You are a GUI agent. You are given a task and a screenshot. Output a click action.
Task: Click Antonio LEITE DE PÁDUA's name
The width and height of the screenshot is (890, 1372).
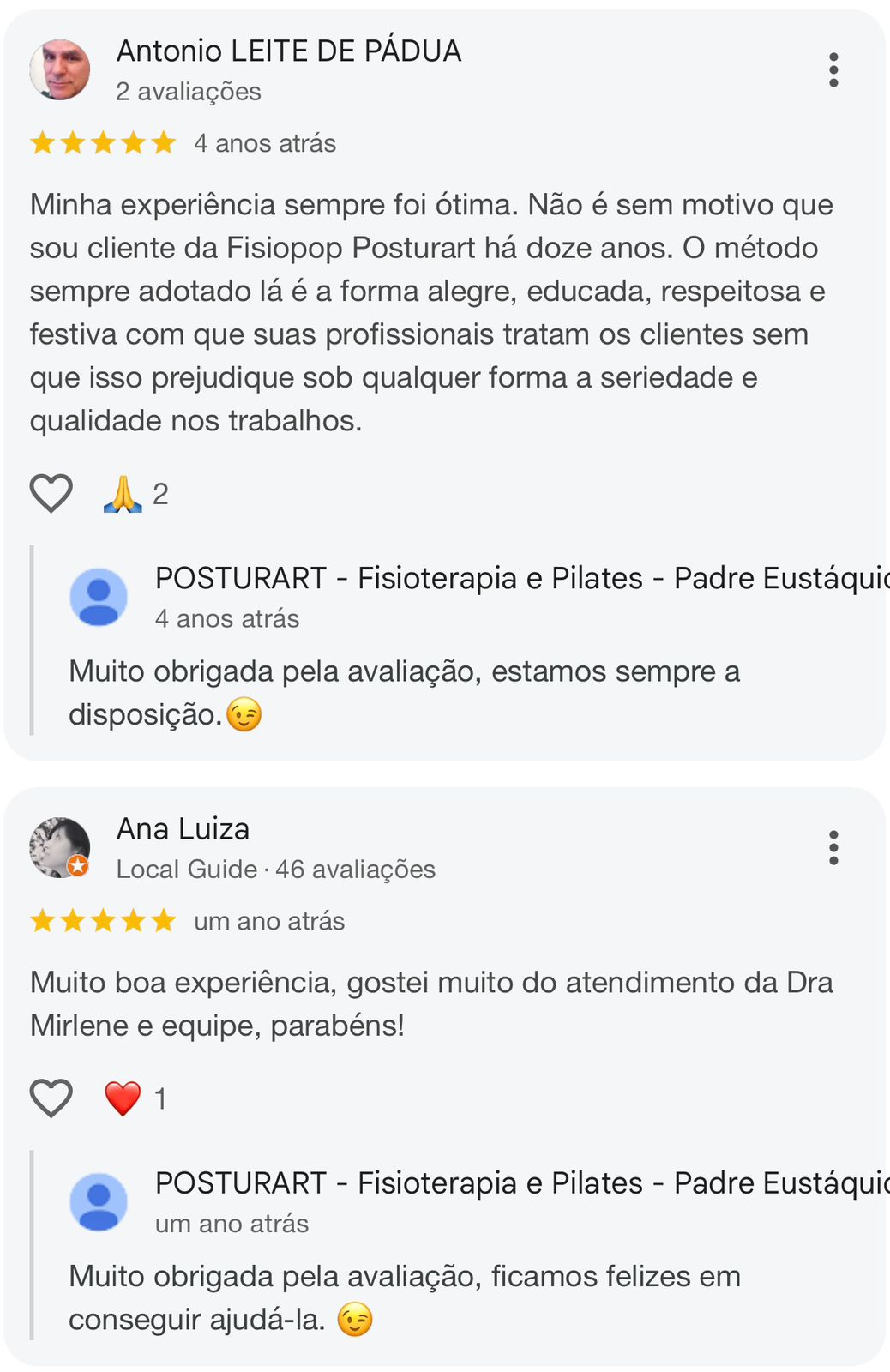290,51
